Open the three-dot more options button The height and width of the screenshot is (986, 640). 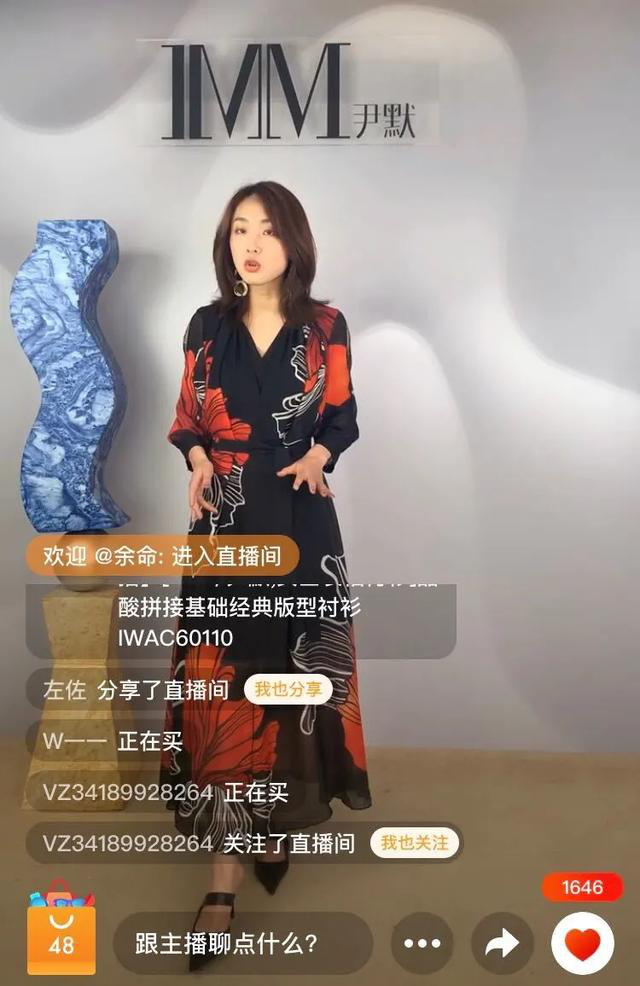422,943
